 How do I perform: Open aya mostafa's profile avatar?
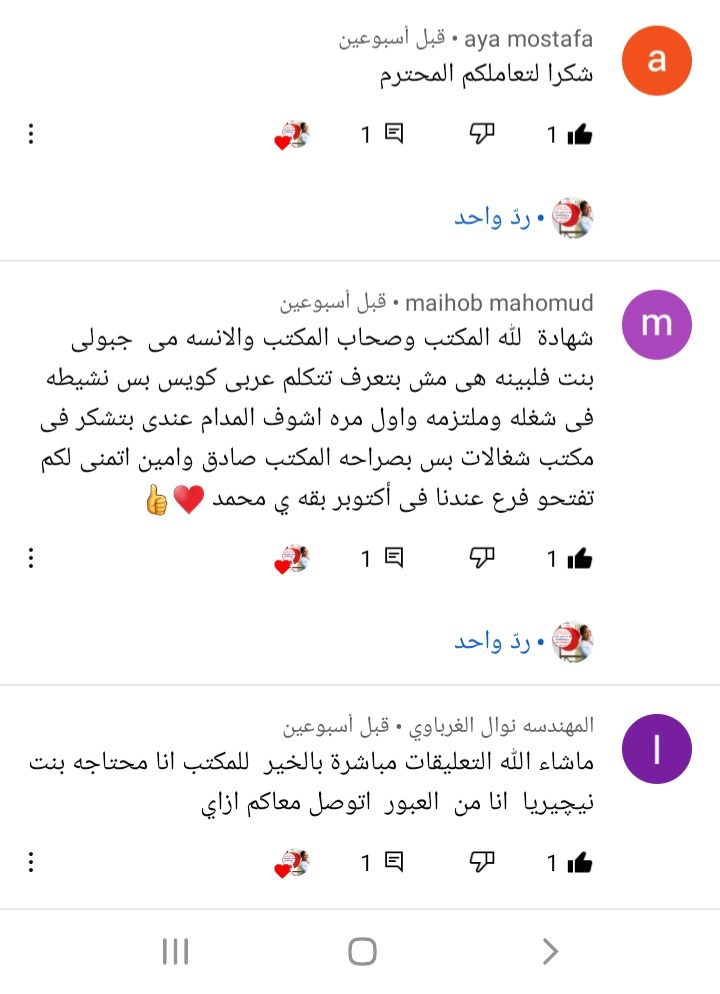point(656,58)
